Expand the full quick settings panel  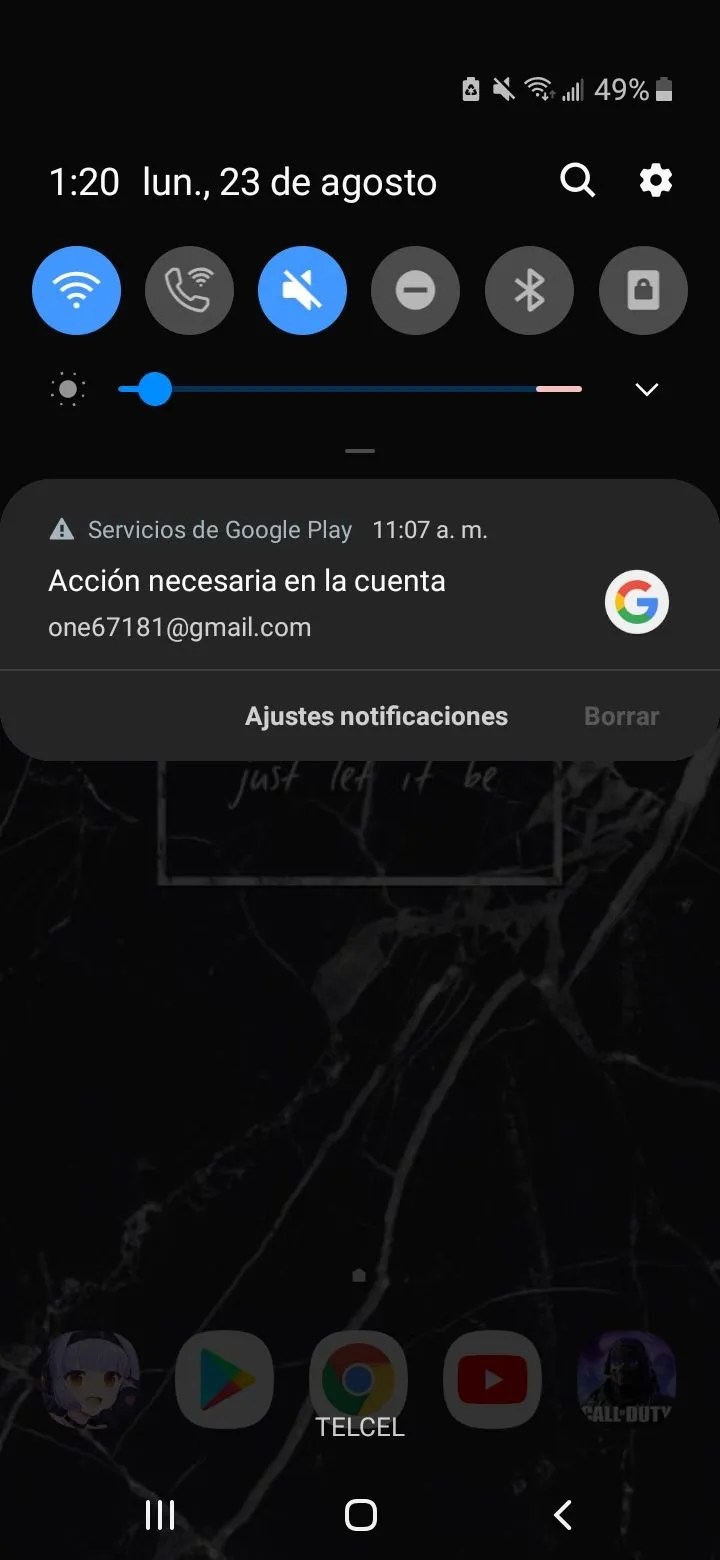[646, 389]
